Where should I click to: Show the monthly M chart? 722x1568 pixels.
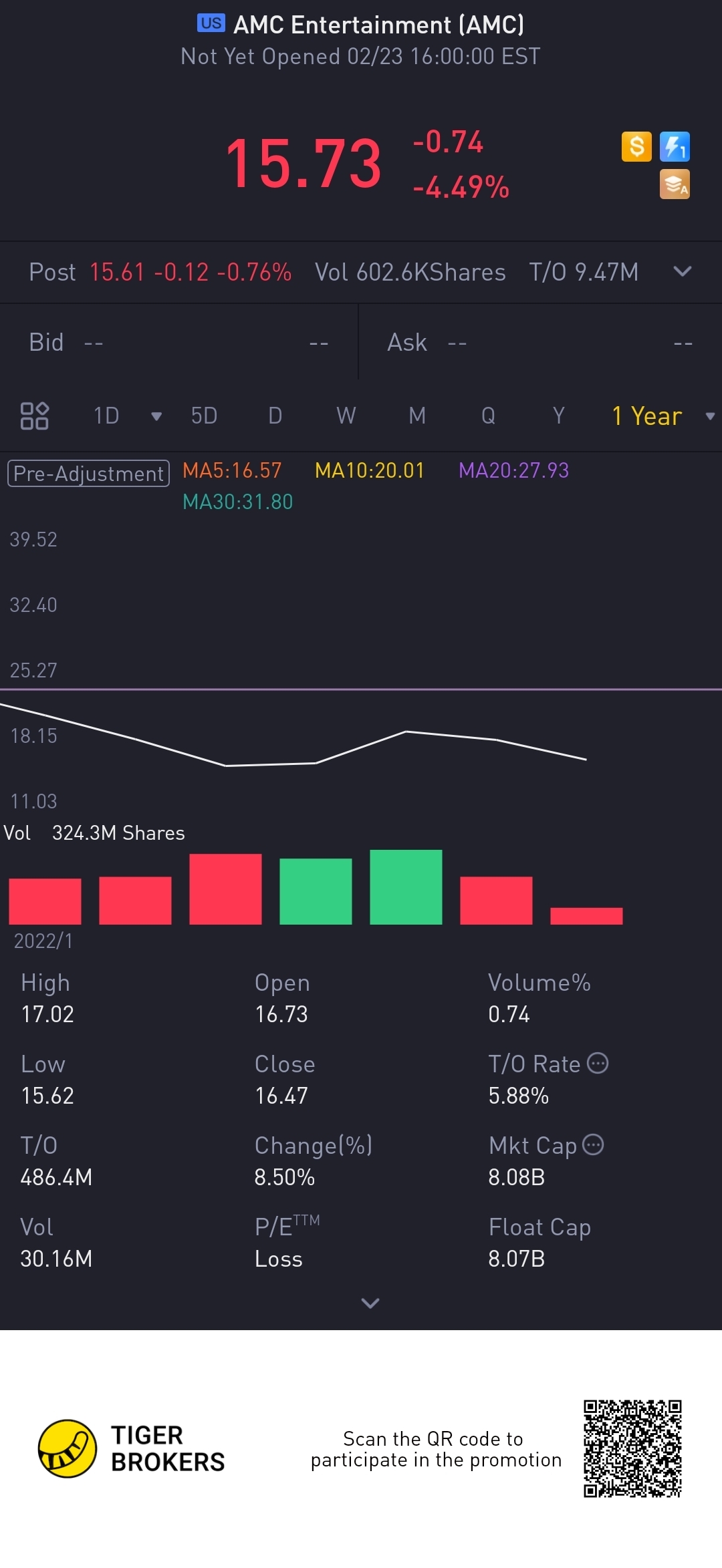click(417, 416)
